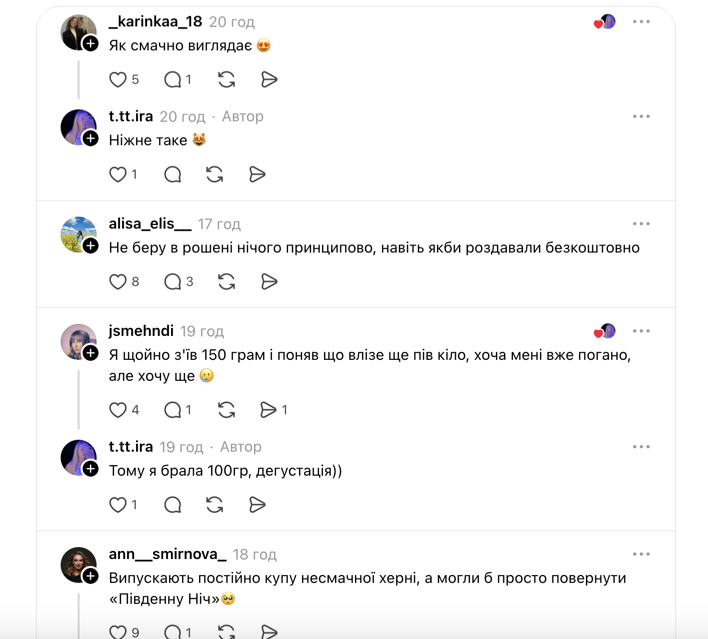Share jsmehndi's comment

[268, 409]
